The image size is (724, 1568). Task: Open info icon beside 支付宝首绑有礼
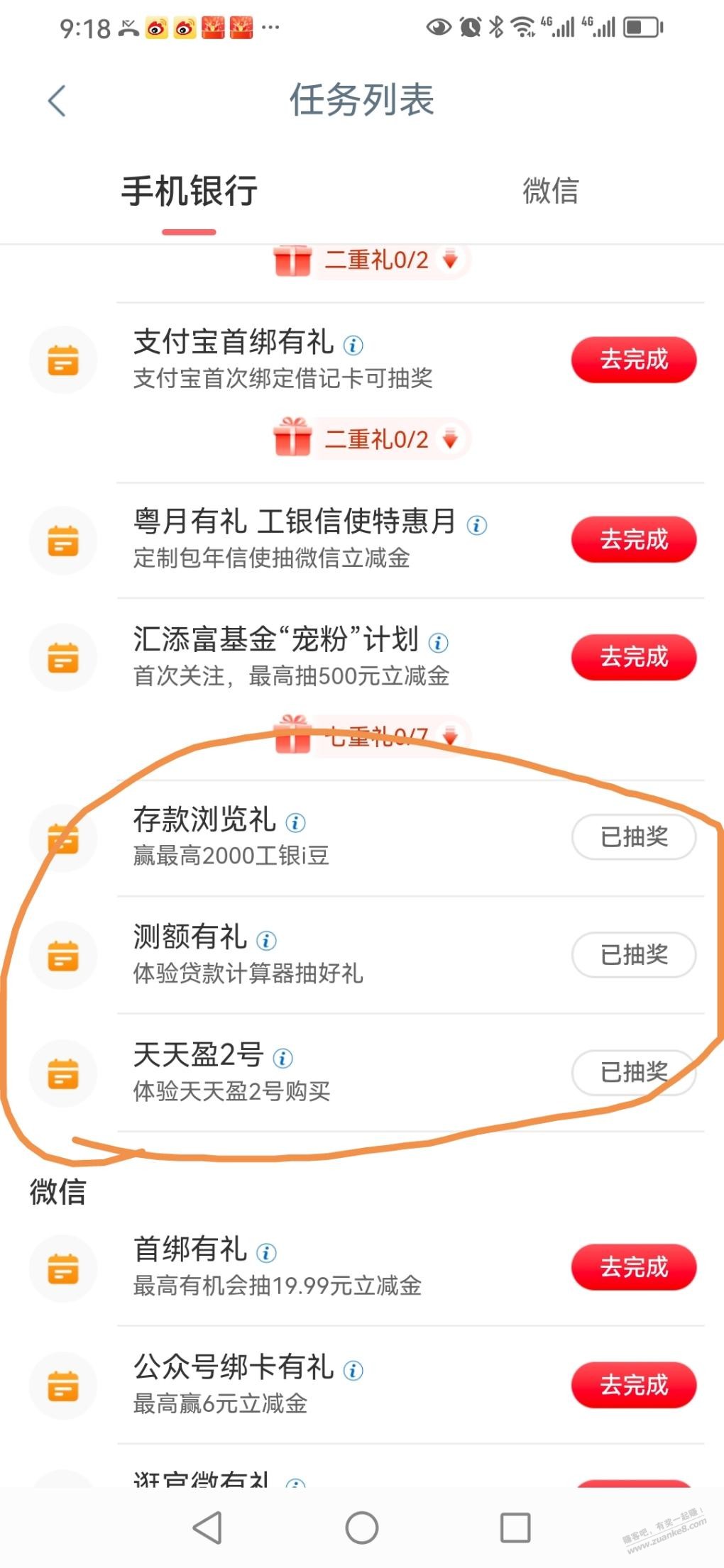(353, 346)
